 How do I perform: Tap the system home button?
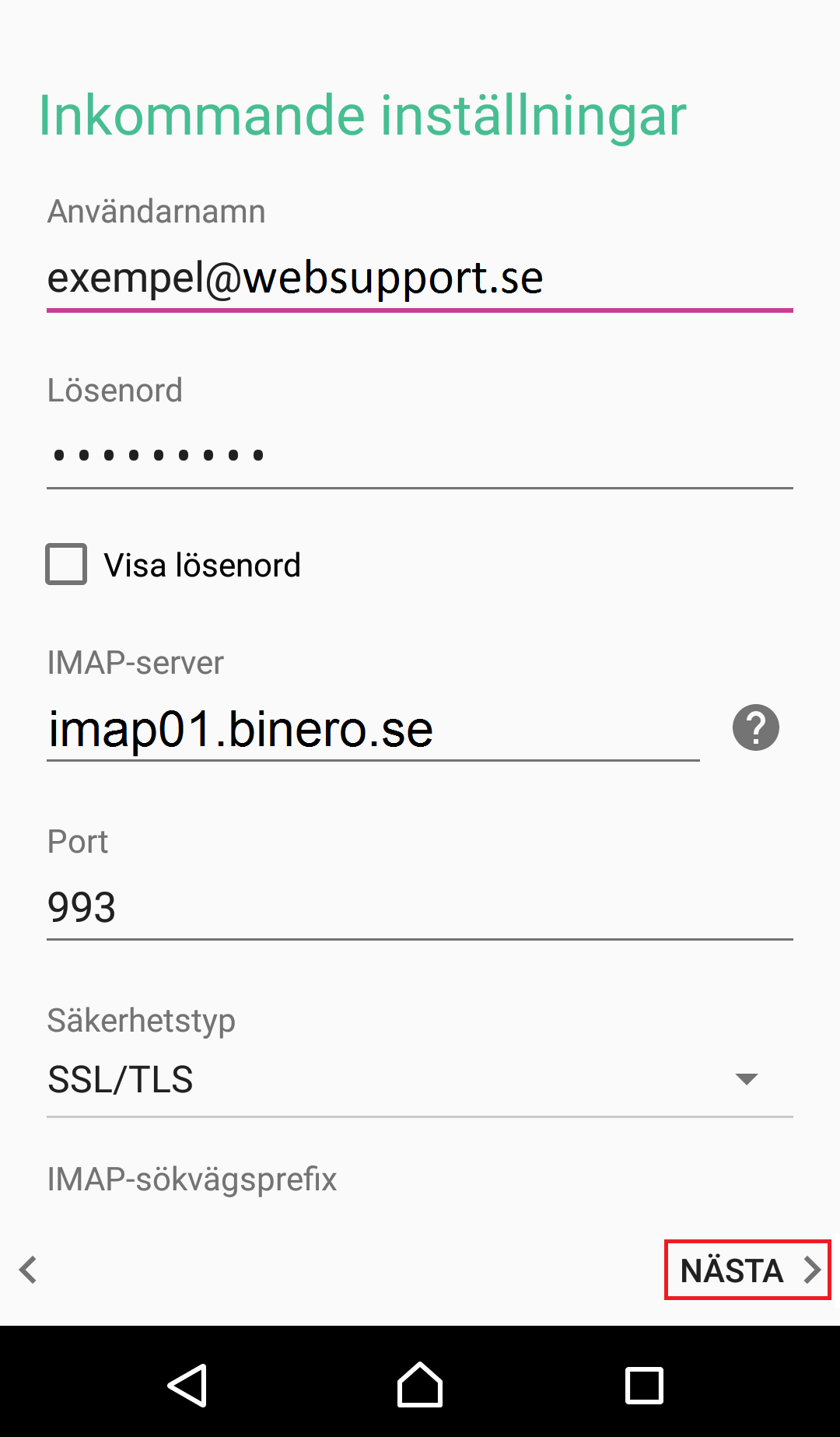pyautogui.click(x=420, y=1385)
